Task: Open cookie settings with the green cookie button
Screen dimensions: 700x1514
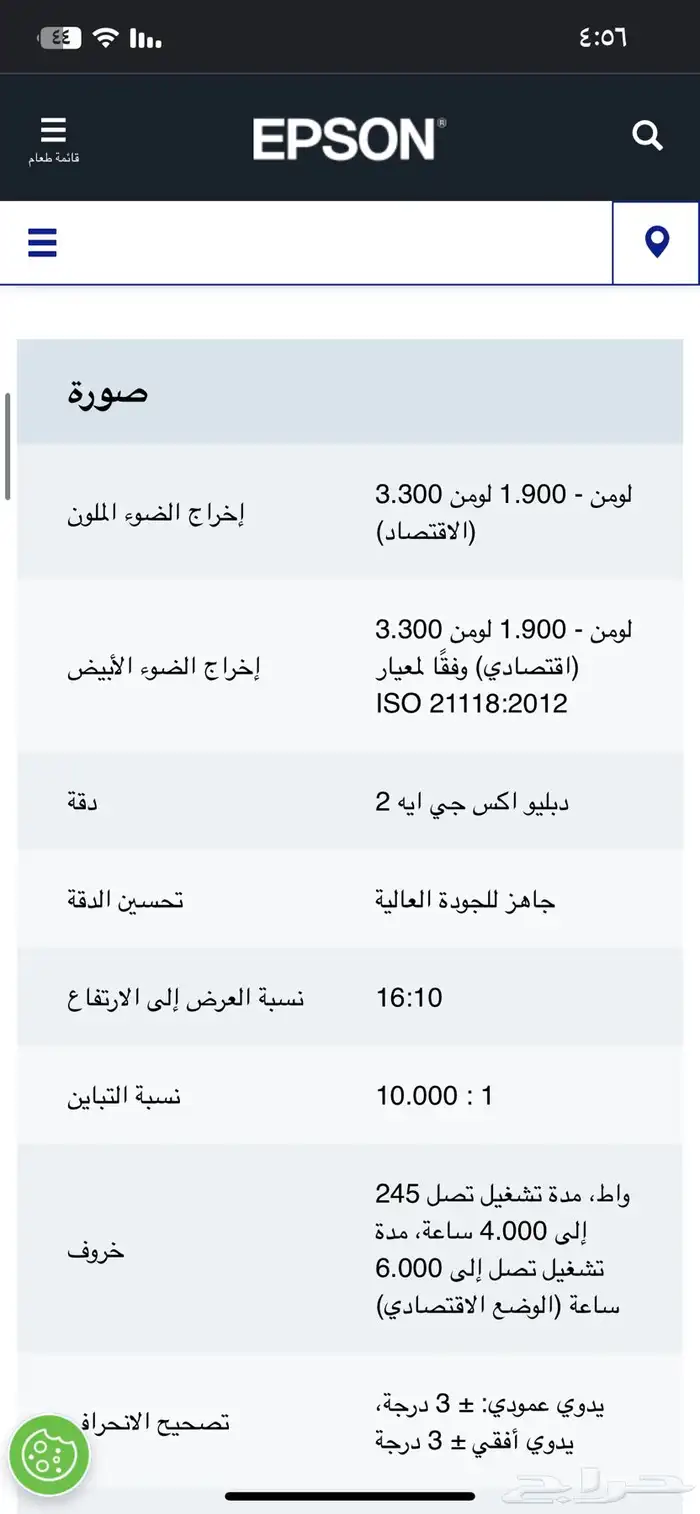Action: [49, 1454]
